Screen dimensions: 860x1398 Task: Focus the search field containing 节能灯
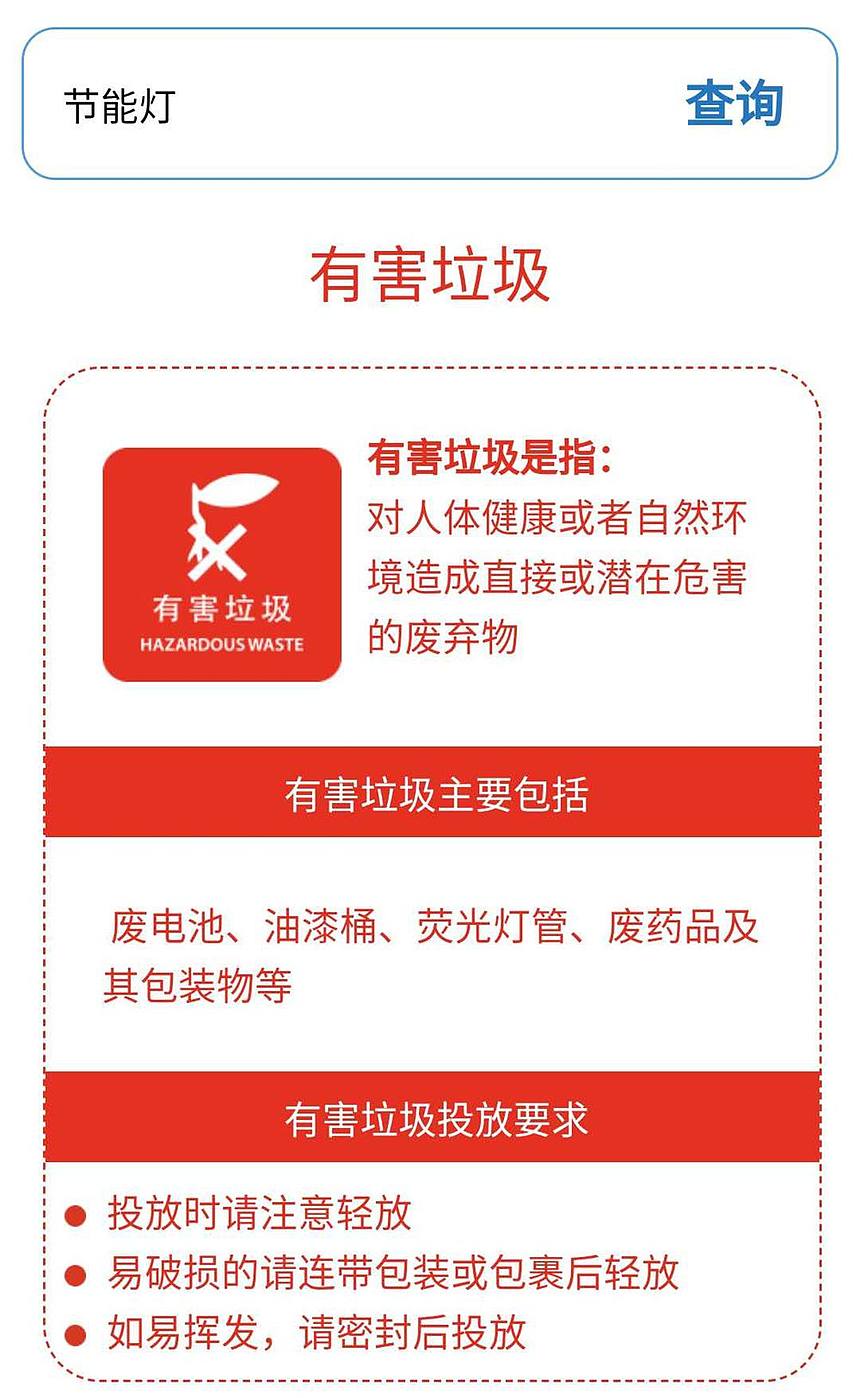360,104
